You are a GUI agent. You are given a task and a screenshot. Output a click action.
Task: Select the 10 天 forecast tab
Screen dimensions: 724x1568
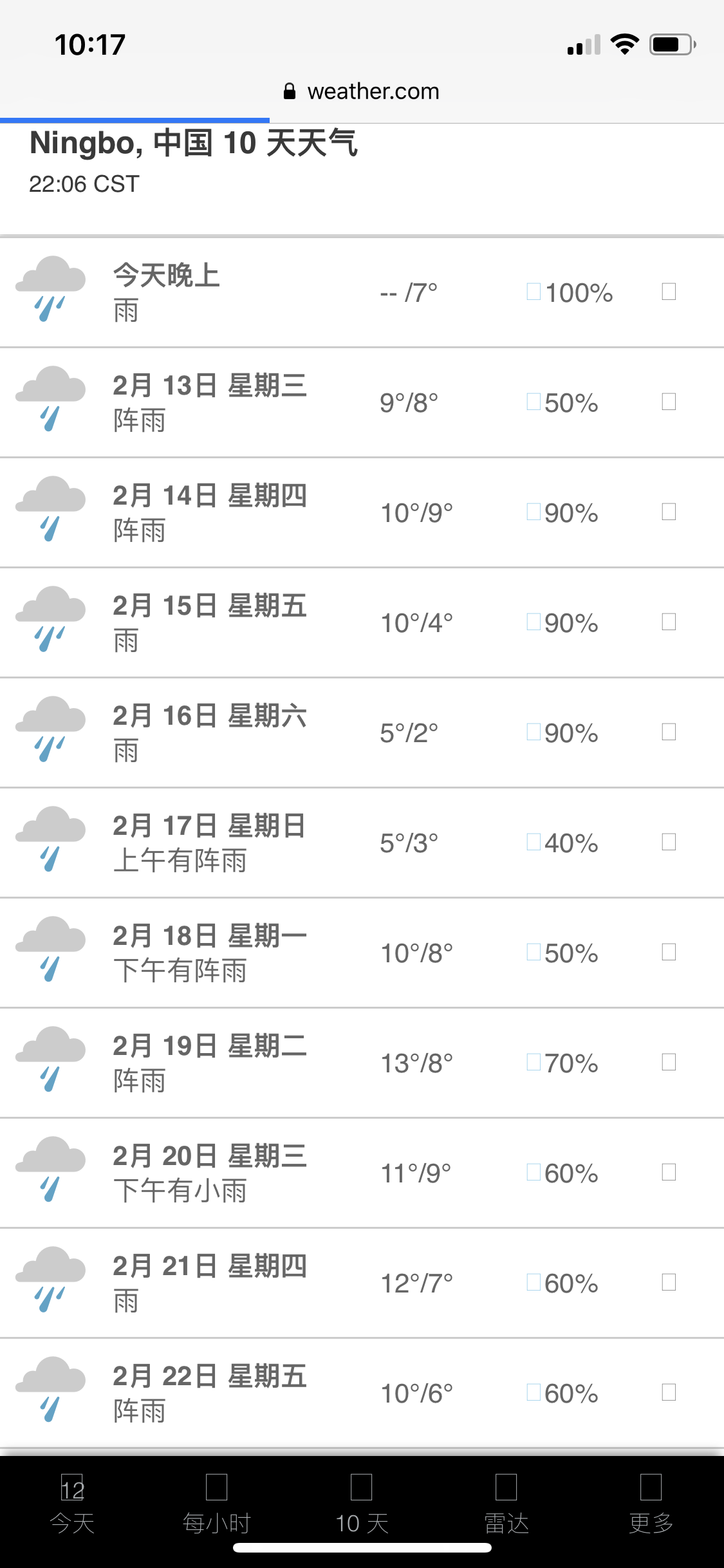tap(362, 1504)
